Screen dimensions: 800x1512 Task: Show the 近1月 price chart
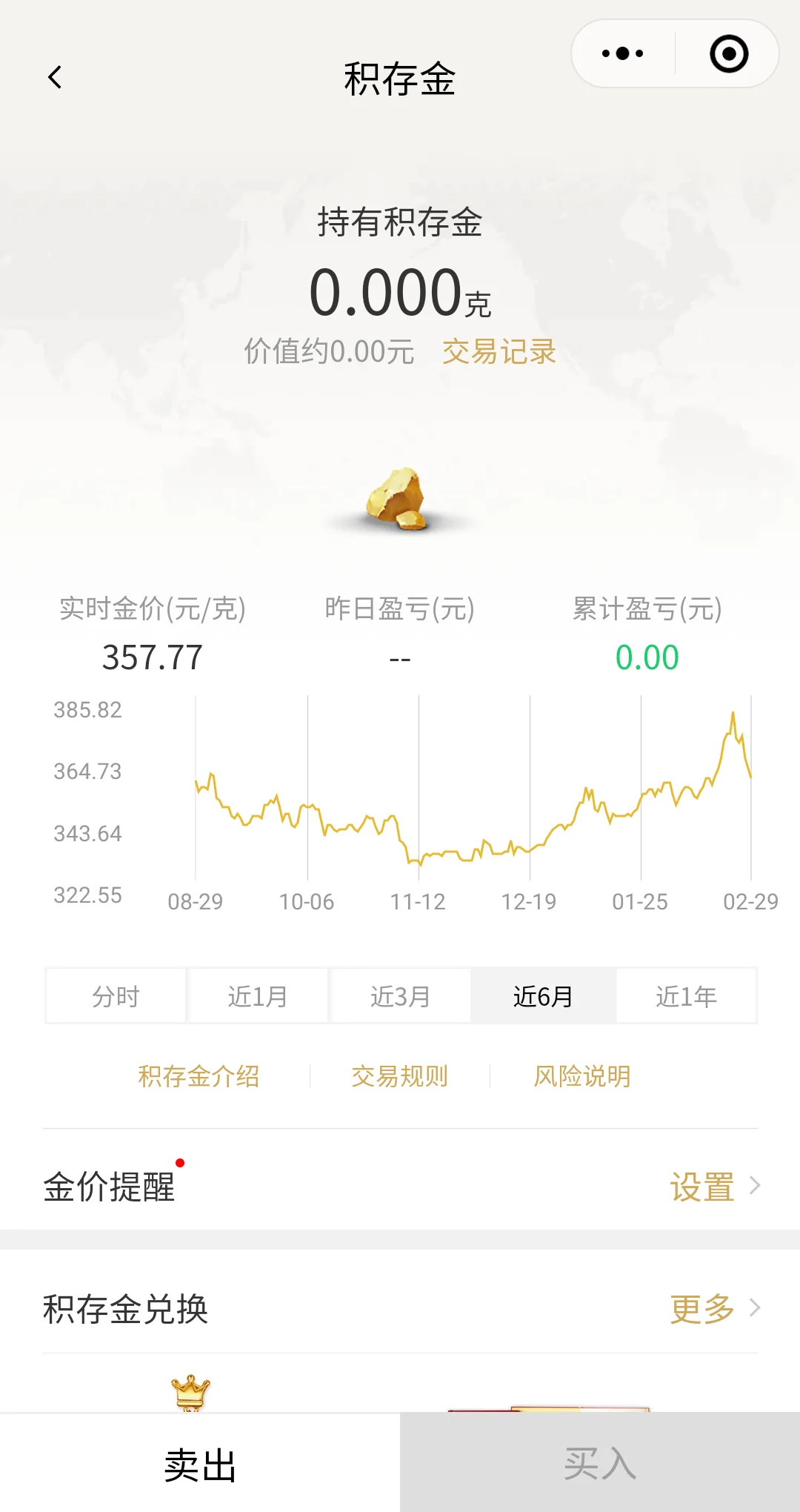(258, 996)
